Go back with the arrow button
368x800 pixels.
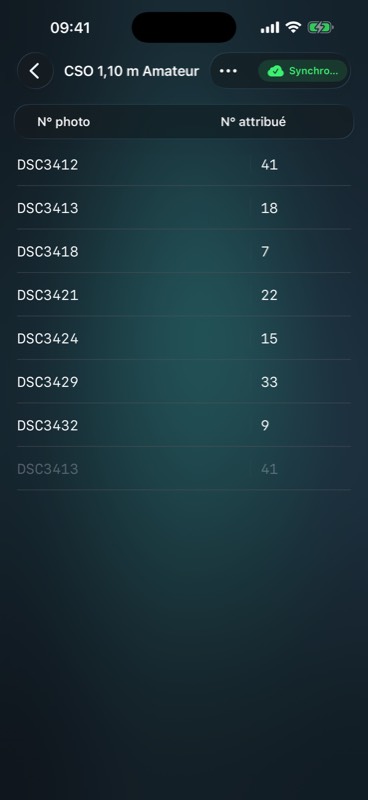[35, 71]
